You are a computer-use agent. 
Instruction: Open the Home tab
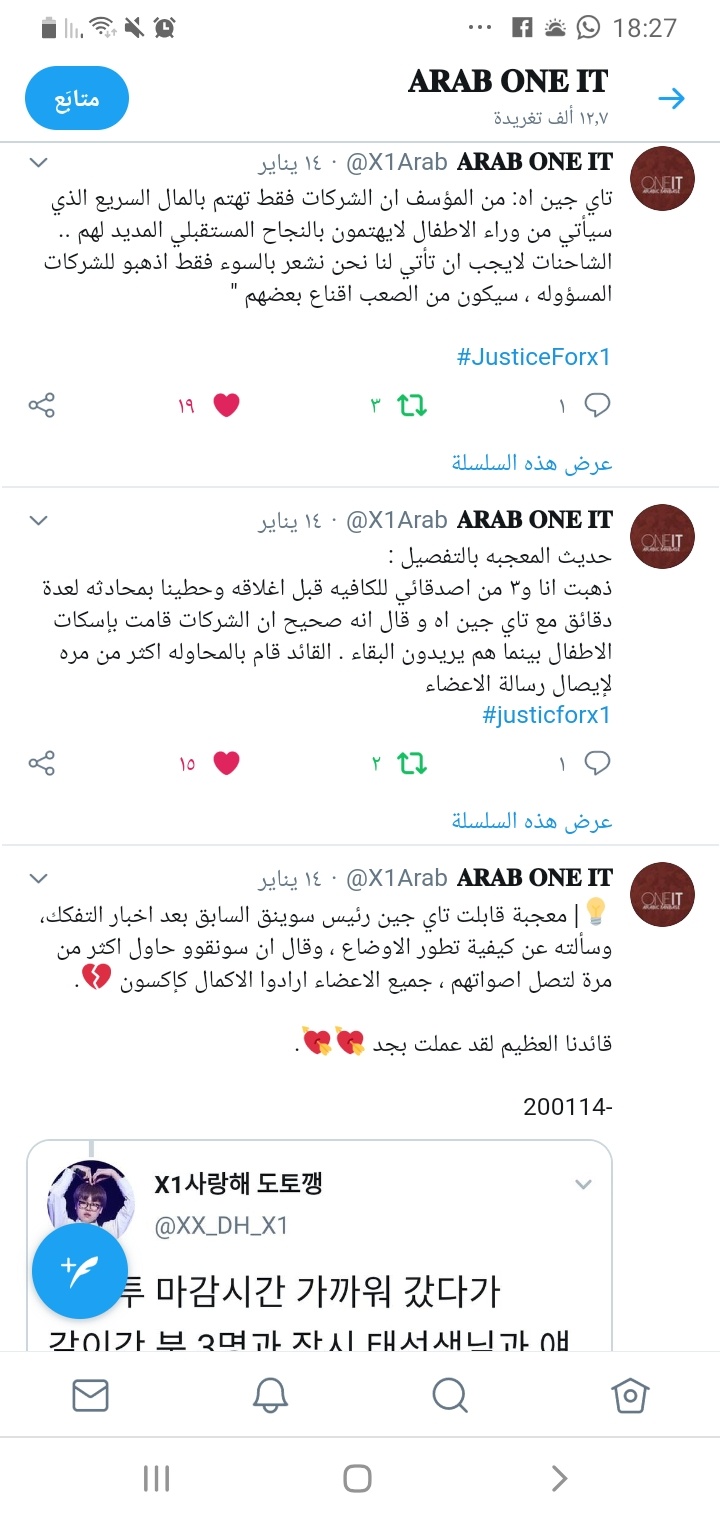[630, 1395]
